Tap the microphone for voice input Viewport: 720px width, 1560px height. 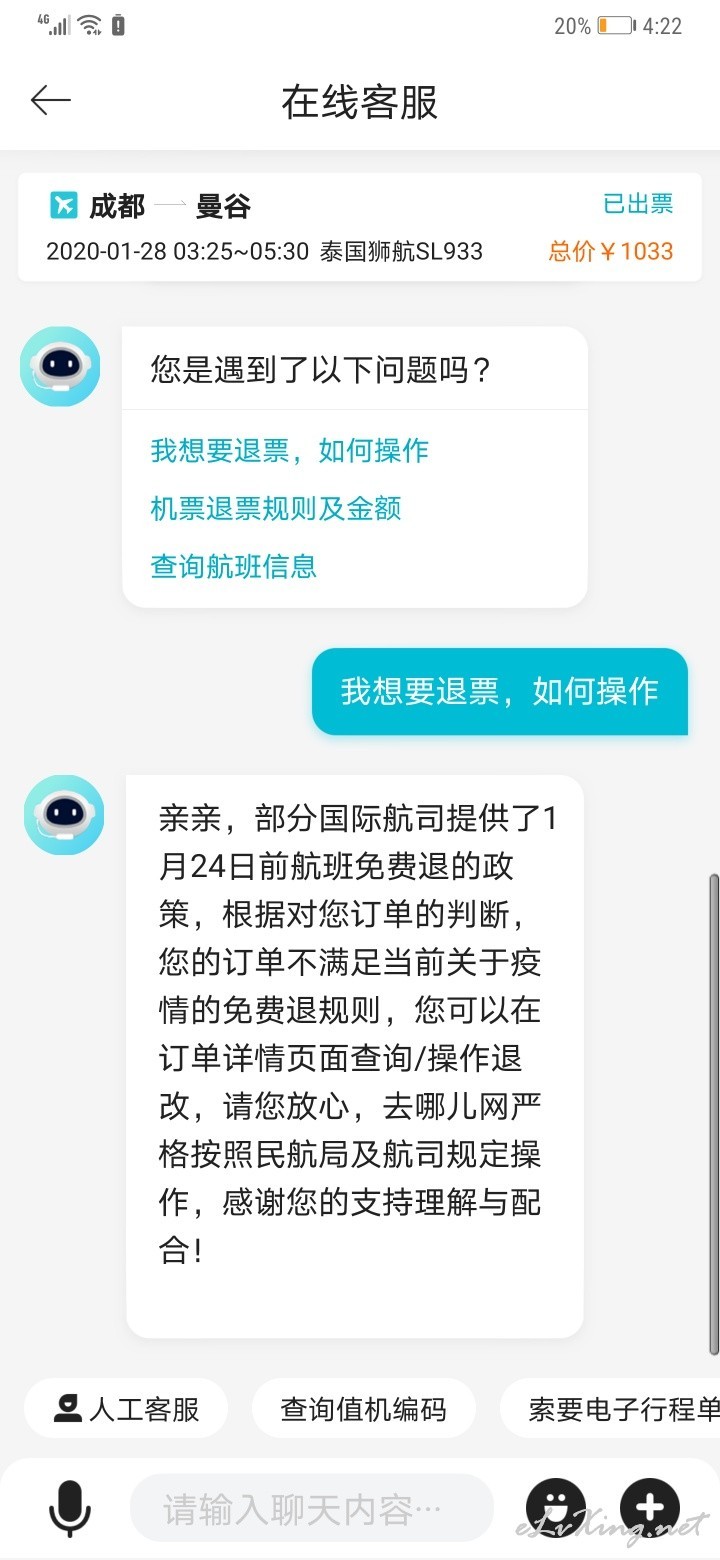tap(69, 1508)
